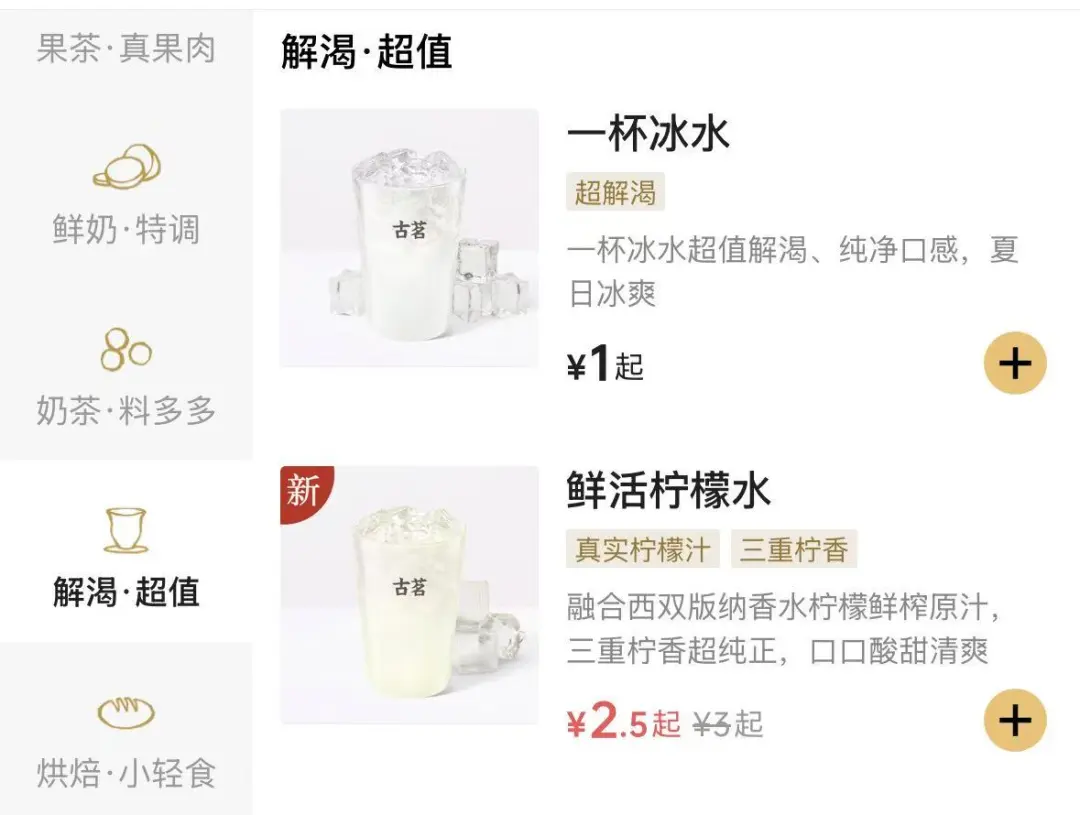View the 鲜活柠檬水 product image
The height and width of the screenshot is (815, 1080).
coord(409,595)
